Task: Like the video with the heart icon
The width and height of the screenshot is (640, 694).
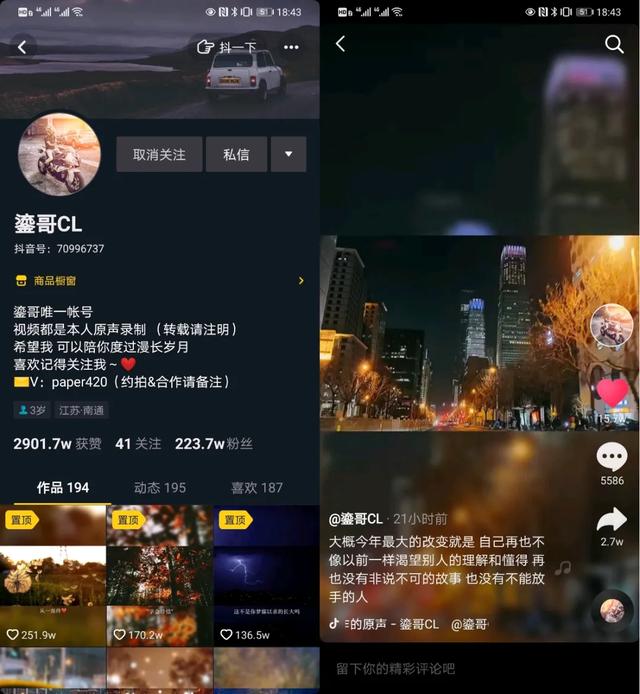Action: (612, 392)
